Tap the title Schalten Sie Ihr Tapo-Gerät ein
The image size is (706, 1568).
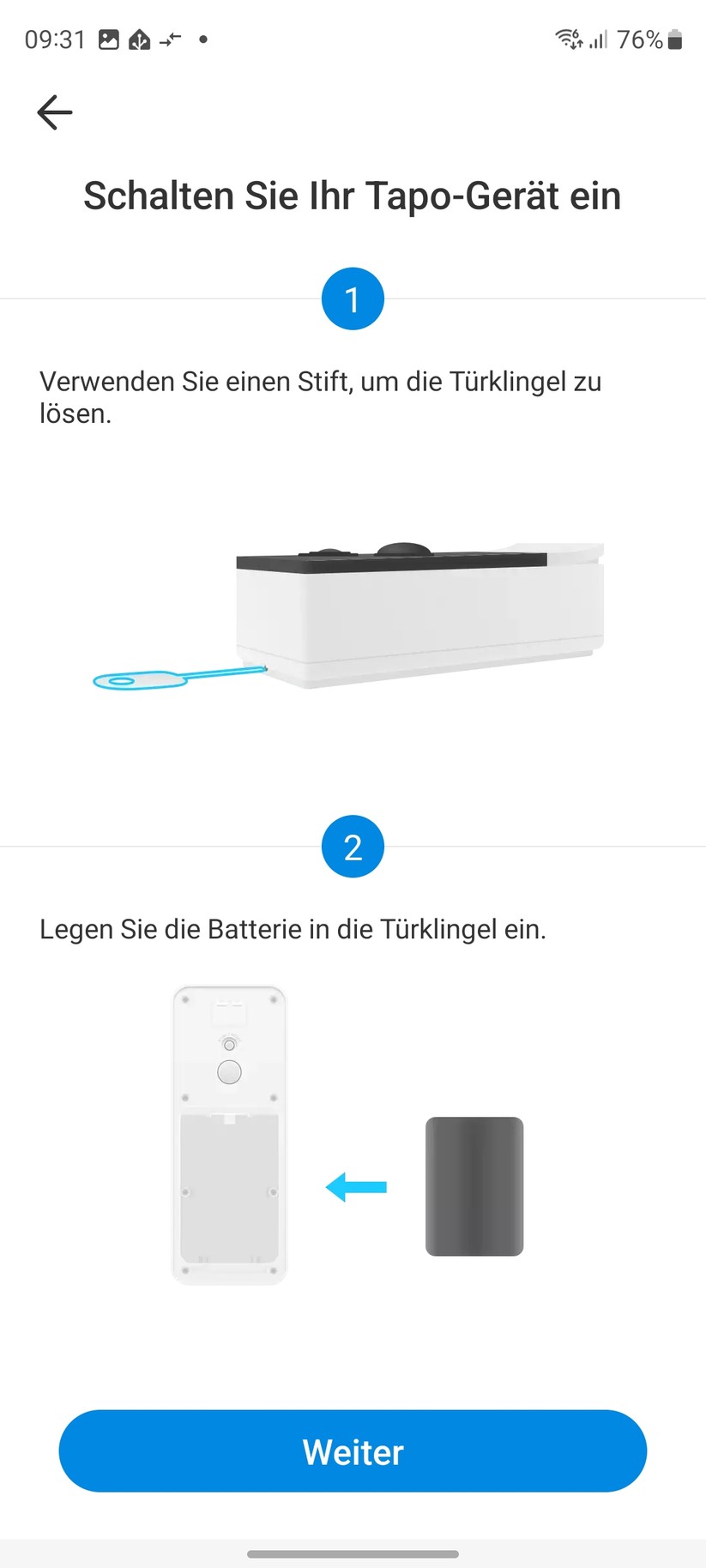[352, 196]
